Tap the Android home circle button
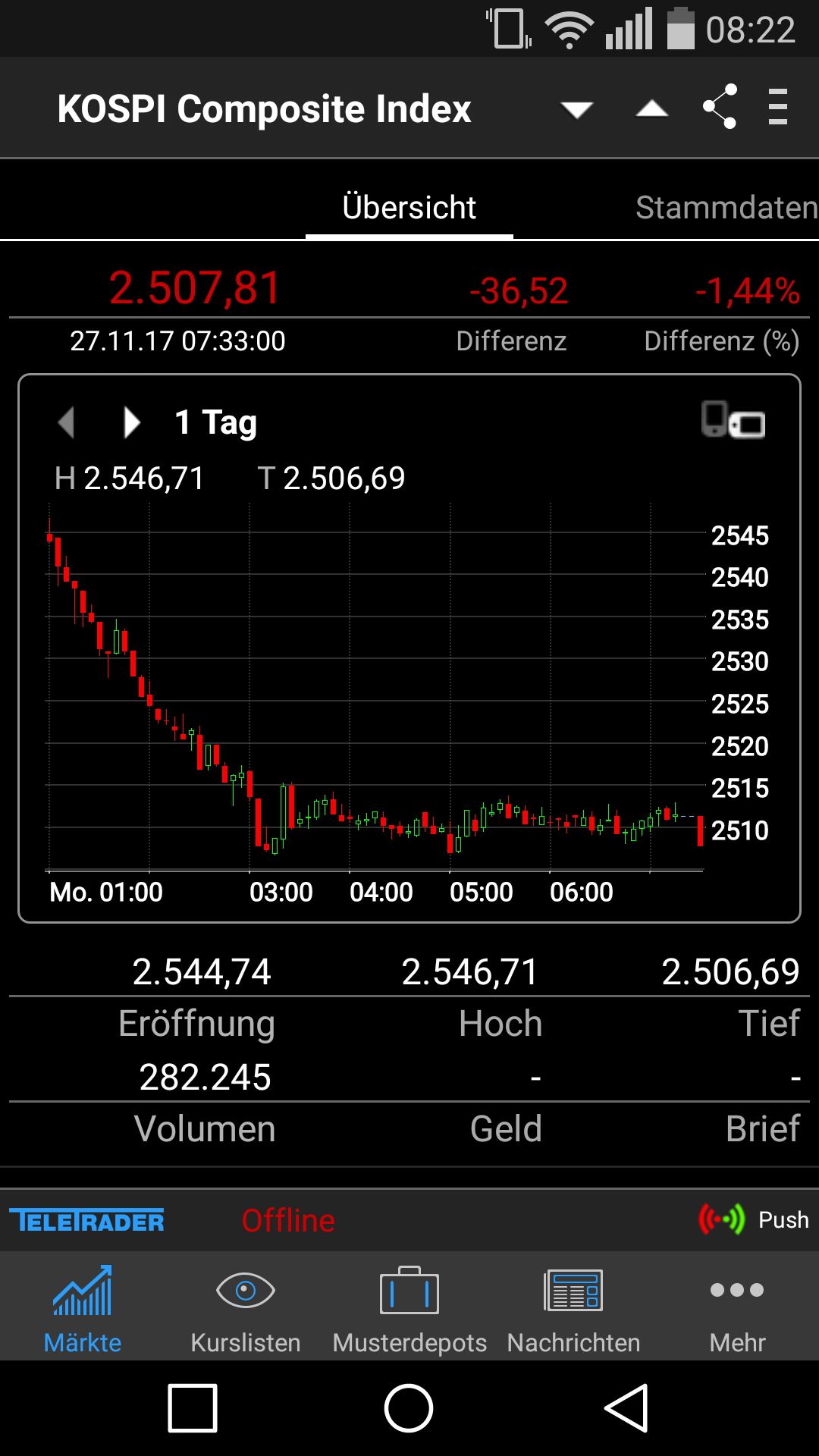Screen dimensions: 819x1456 coord(409,1407)
